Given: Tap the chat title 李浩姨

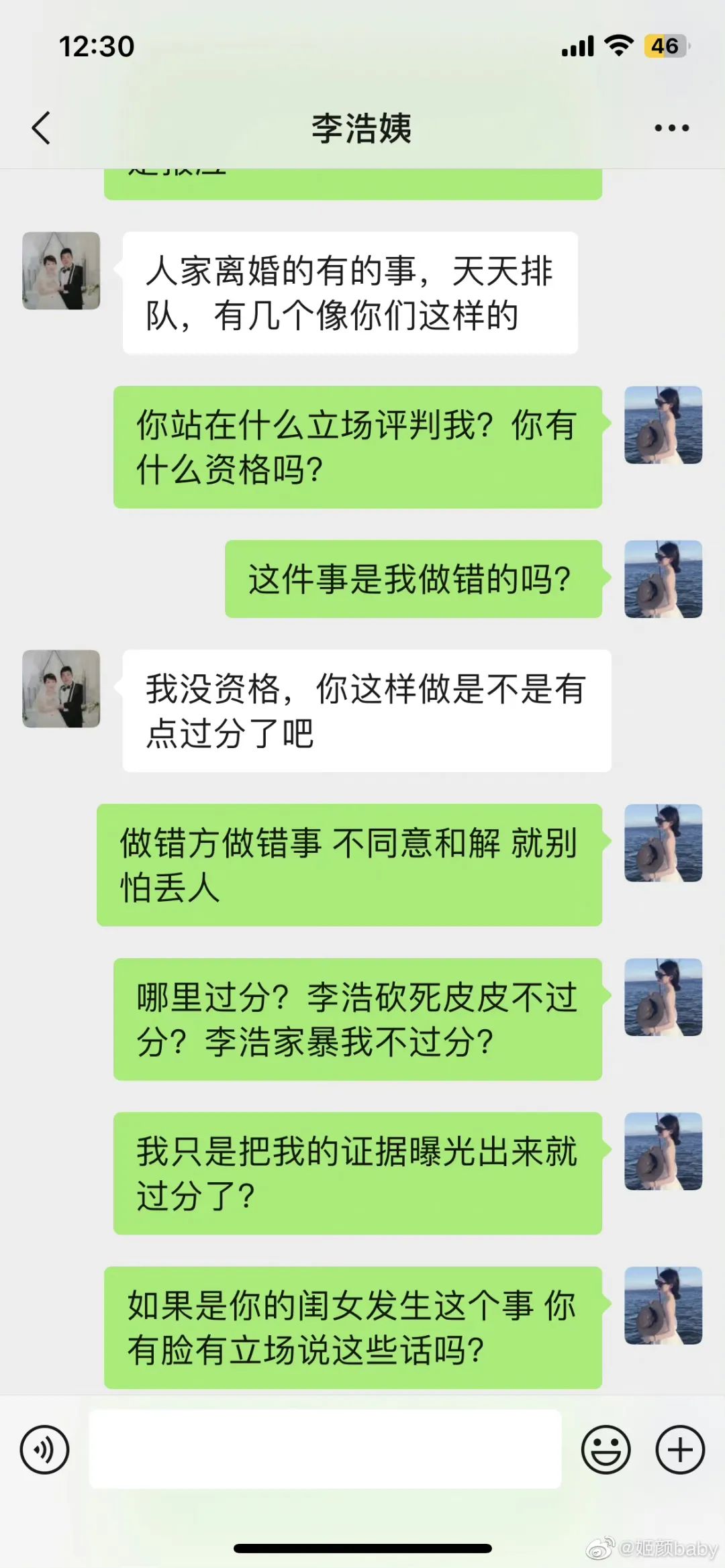Looking at the screenshot, I should tap(362, 127).
